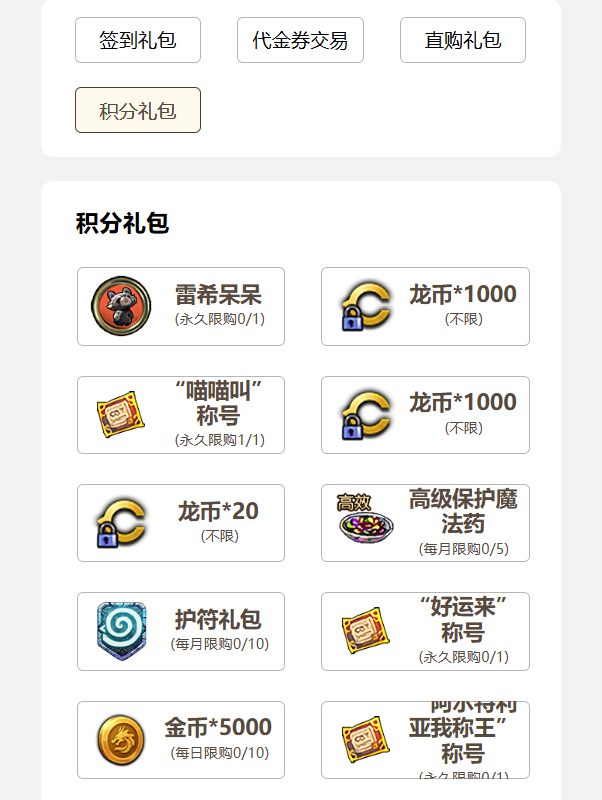Switch to the 签到礼包 tab
The image size is (602, 800).
[x=138, y=40]
